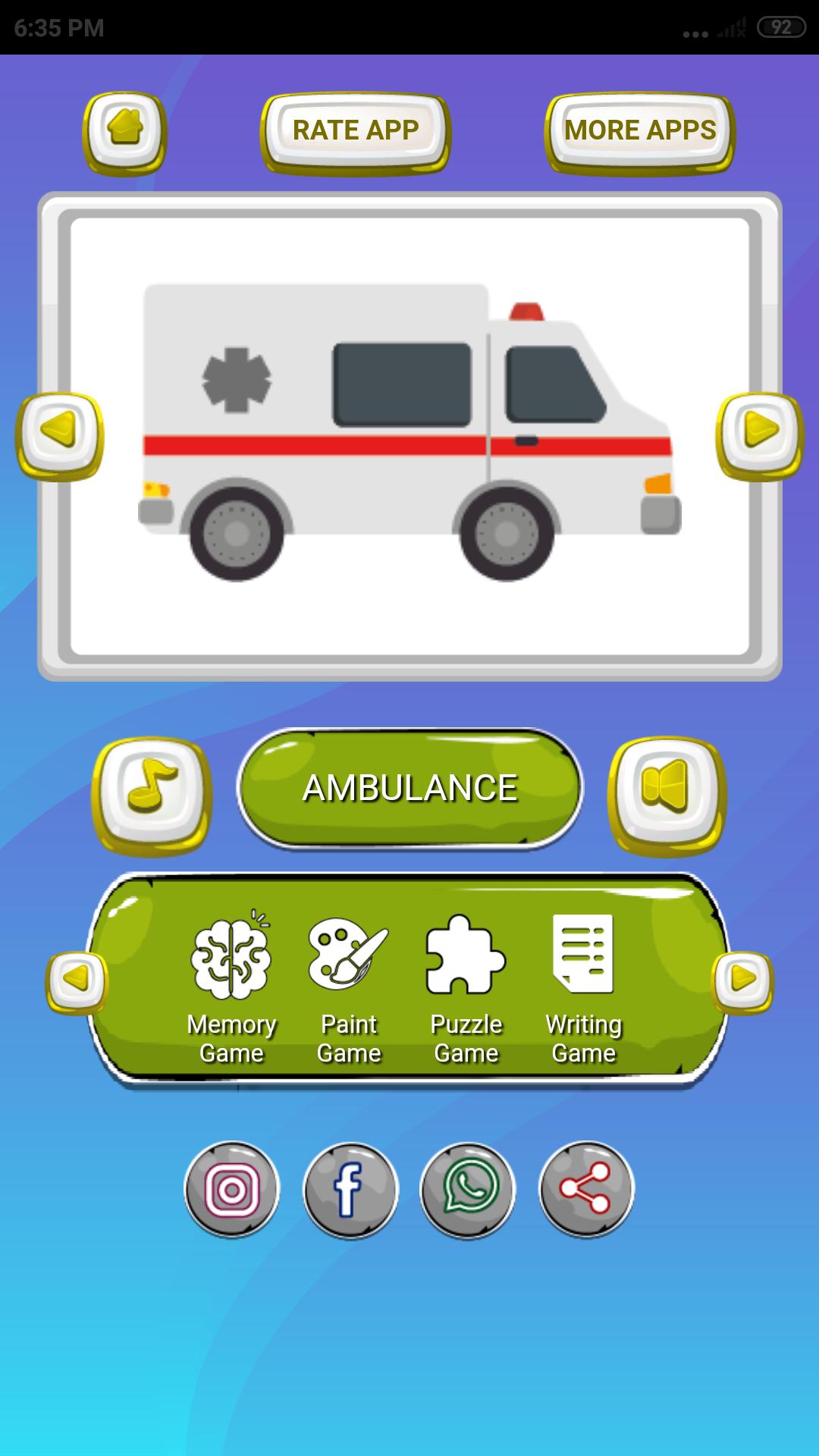Share via WhatsApp
This screenshot has width=819, height=1456.
click(468, 1189)
